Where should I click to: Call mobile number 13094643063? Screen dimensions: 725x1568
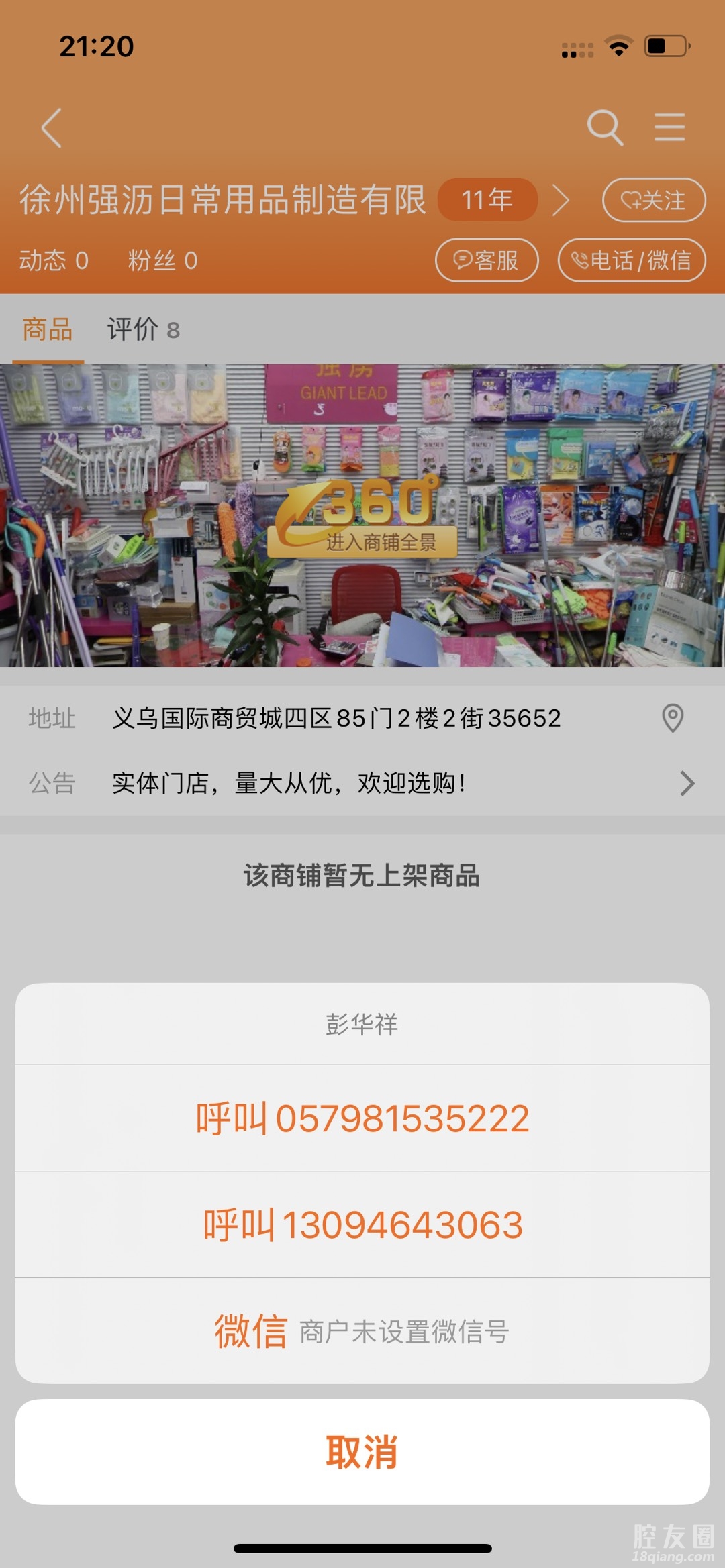click(362, 1225)
